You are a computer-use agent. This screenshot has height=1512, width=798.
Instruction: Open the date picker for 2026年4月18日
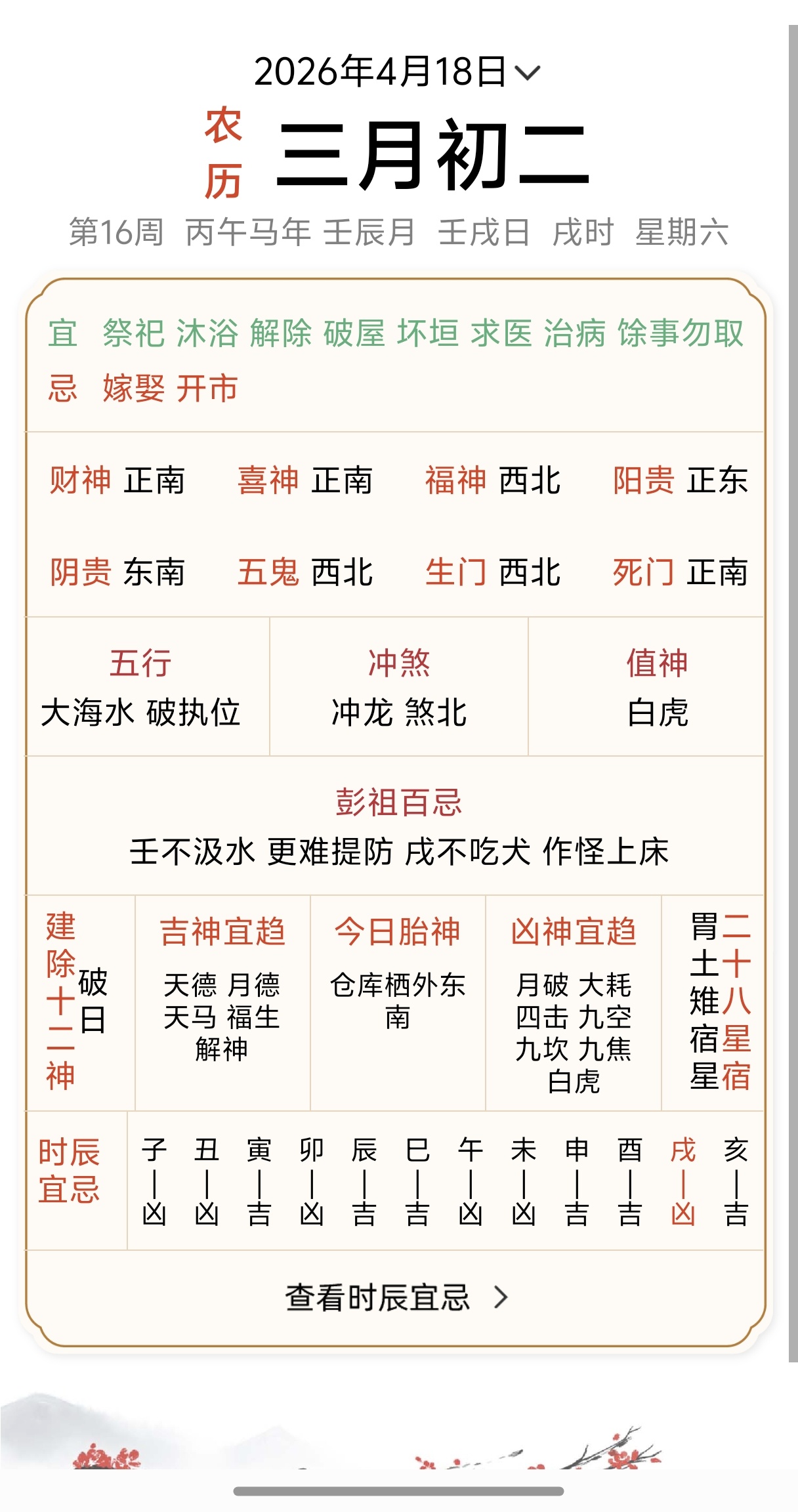(x=396, y=71)
